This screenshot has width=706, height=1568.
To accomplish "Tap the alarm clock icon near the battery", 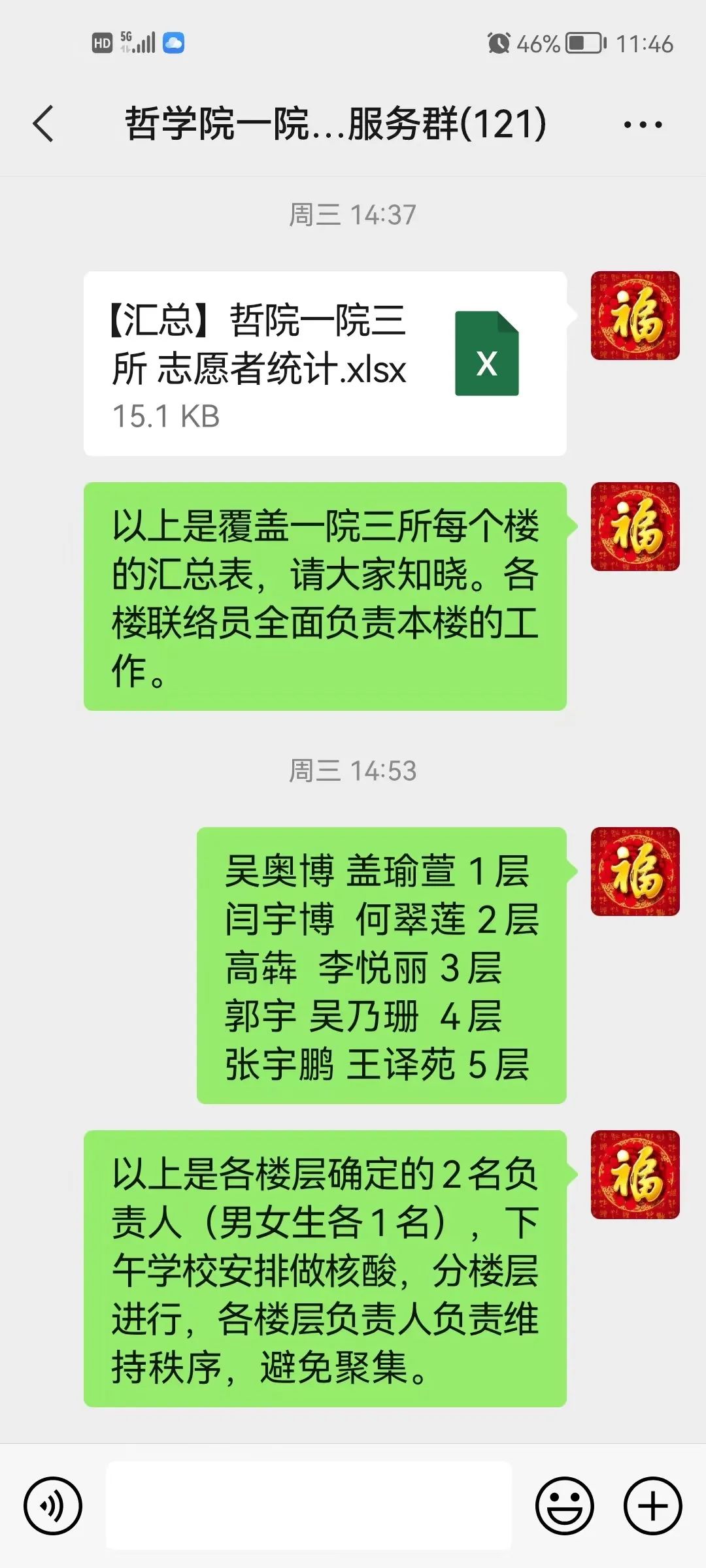I will click(x=499, y=44).
